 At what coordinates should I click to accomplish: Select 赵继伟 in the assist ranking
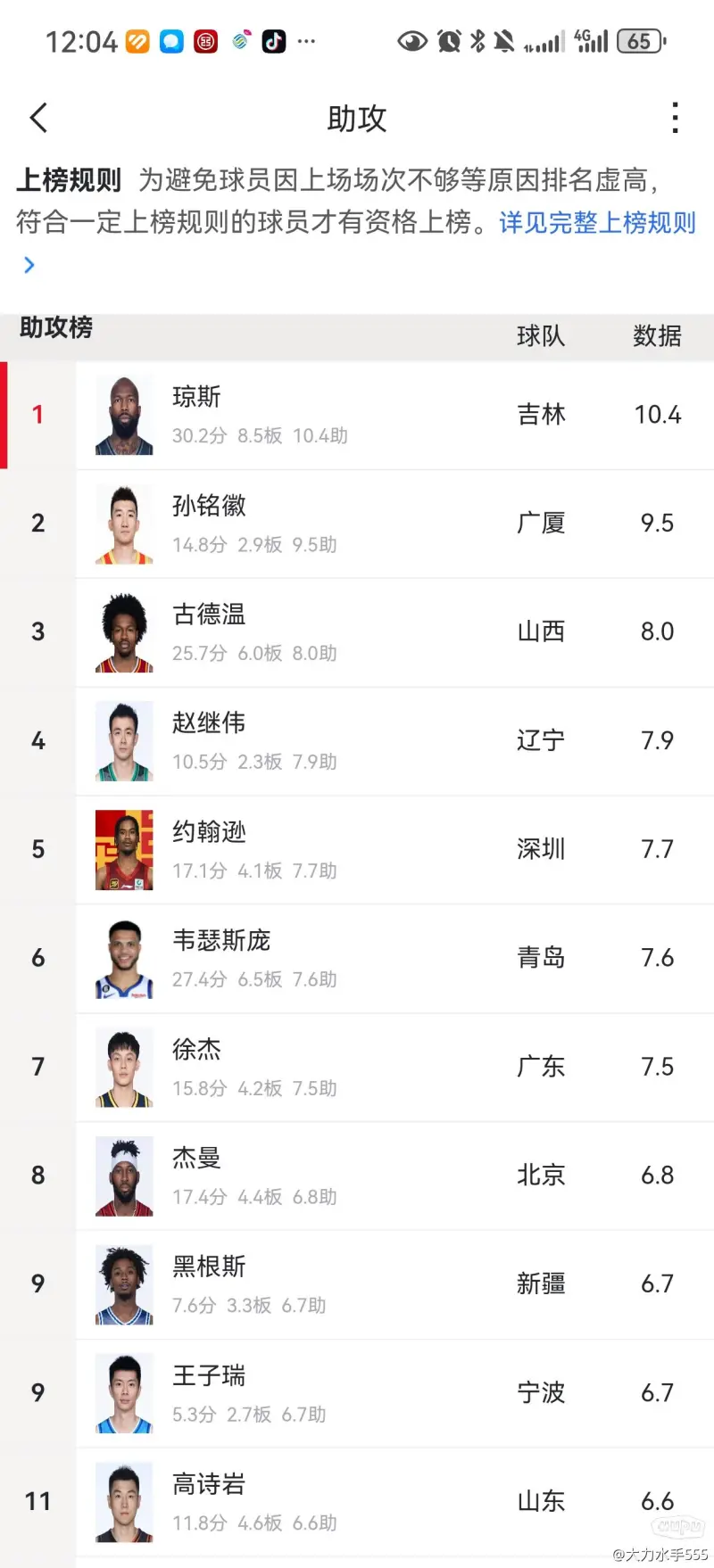tap(357, 741)
